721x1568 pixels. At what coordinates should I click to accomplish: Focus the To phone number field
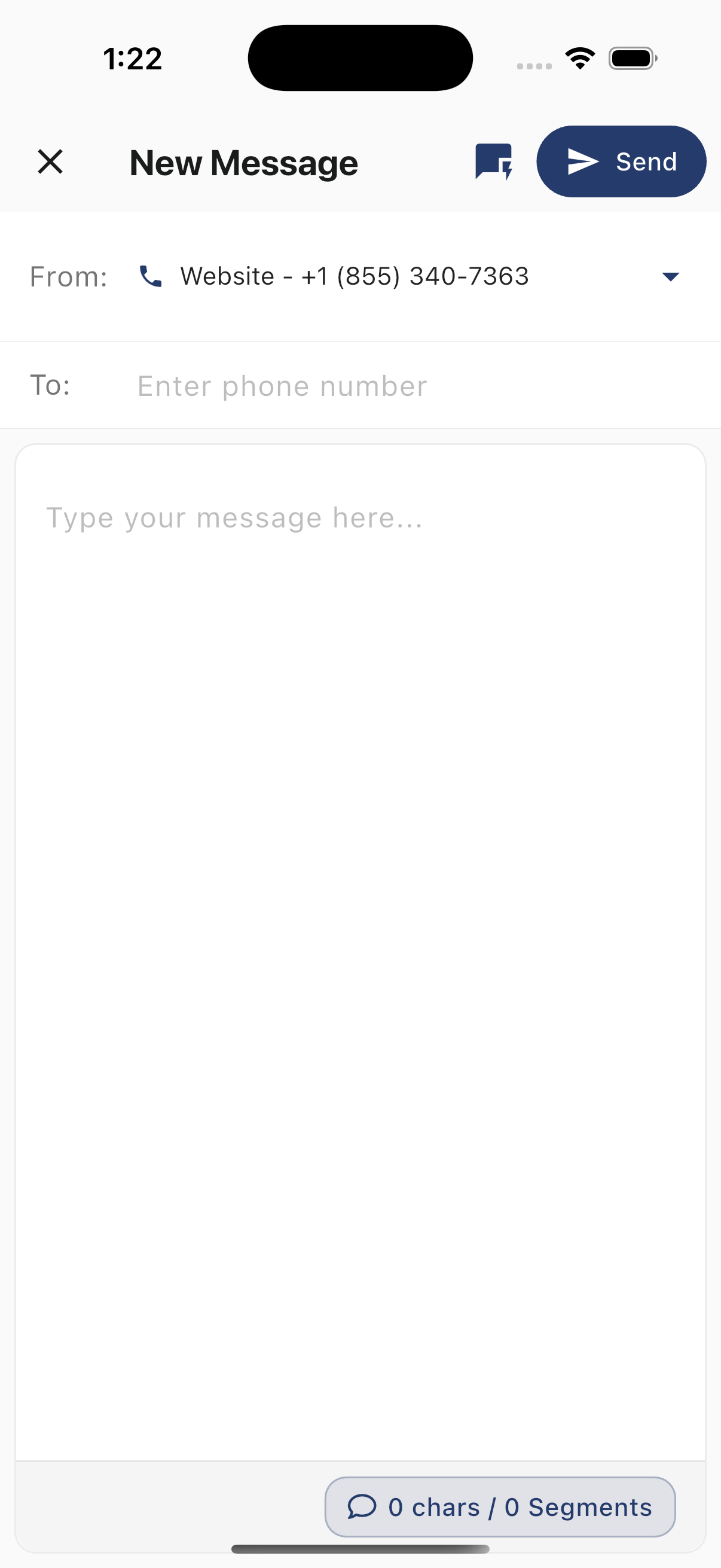[x=414, y=386]
